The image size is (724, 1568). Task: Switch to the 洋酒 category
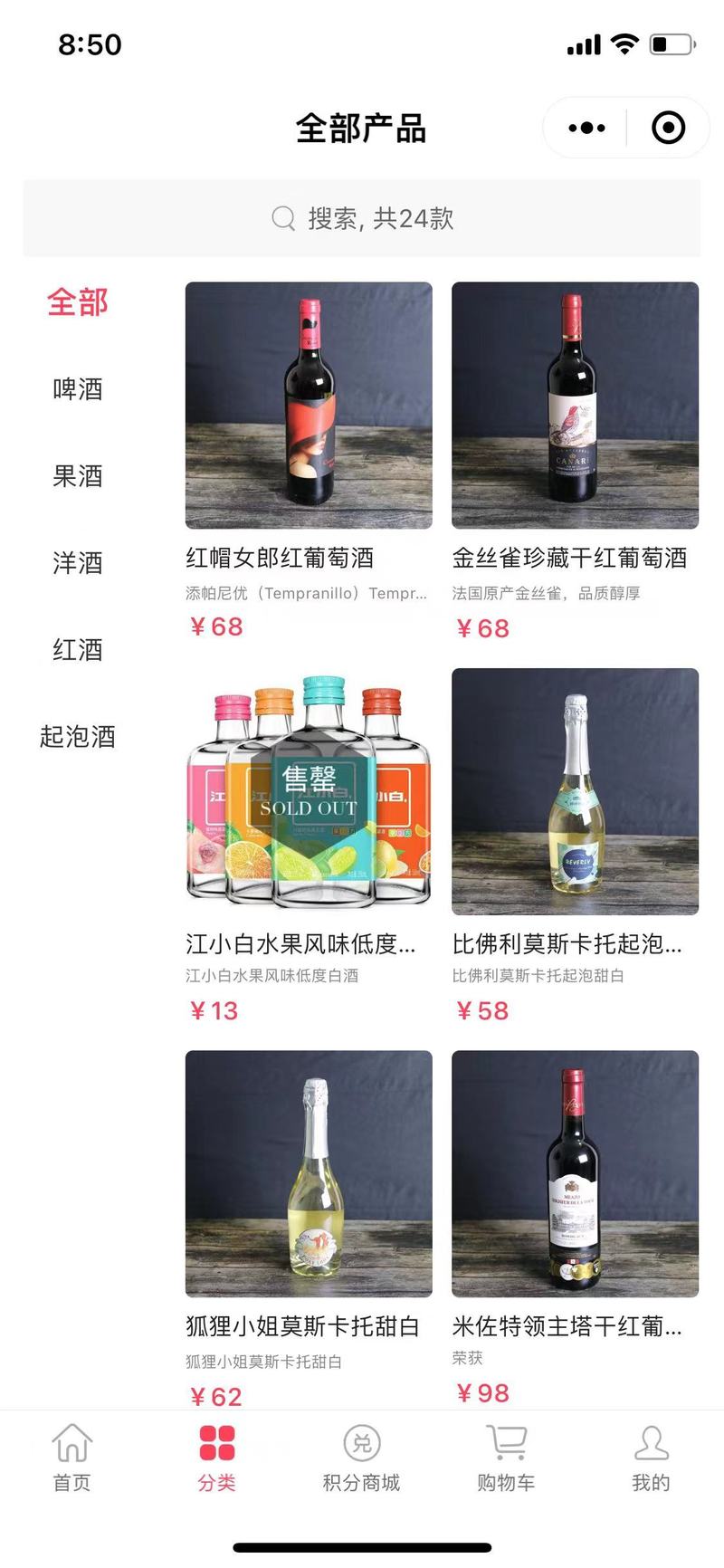(78, 563)
